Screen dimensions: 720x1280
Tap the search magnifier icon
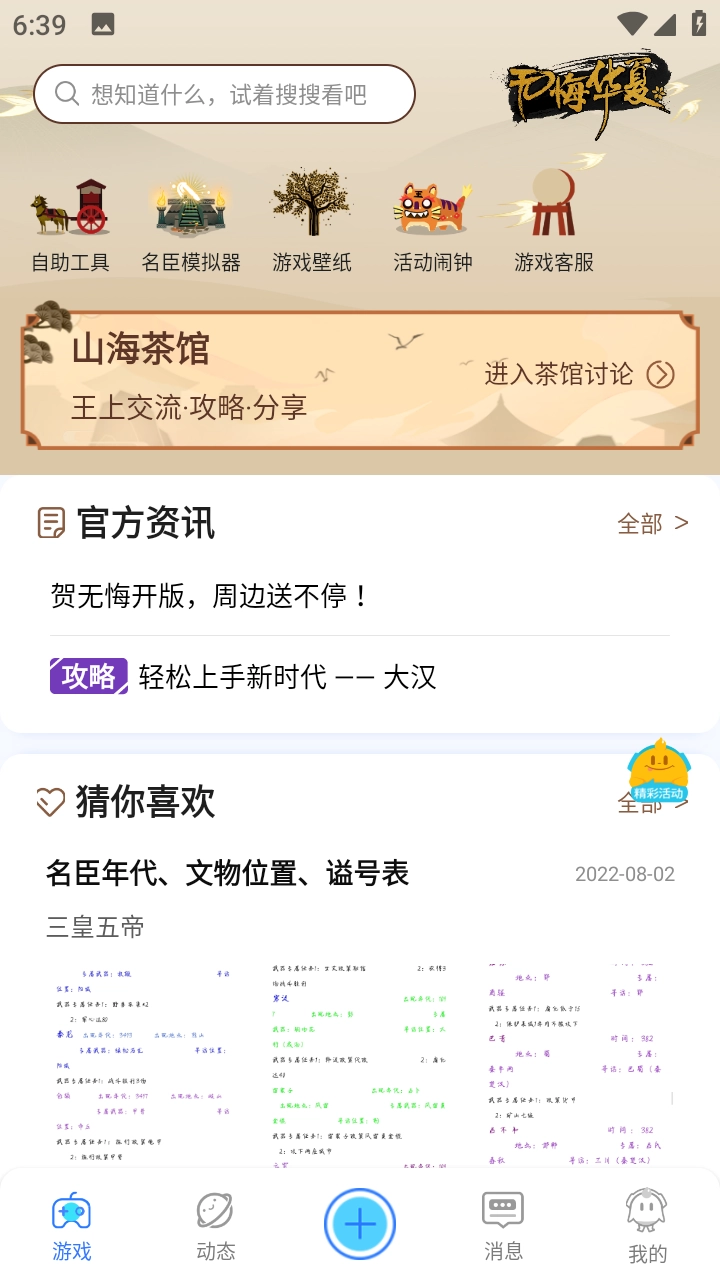pos(67,93)
